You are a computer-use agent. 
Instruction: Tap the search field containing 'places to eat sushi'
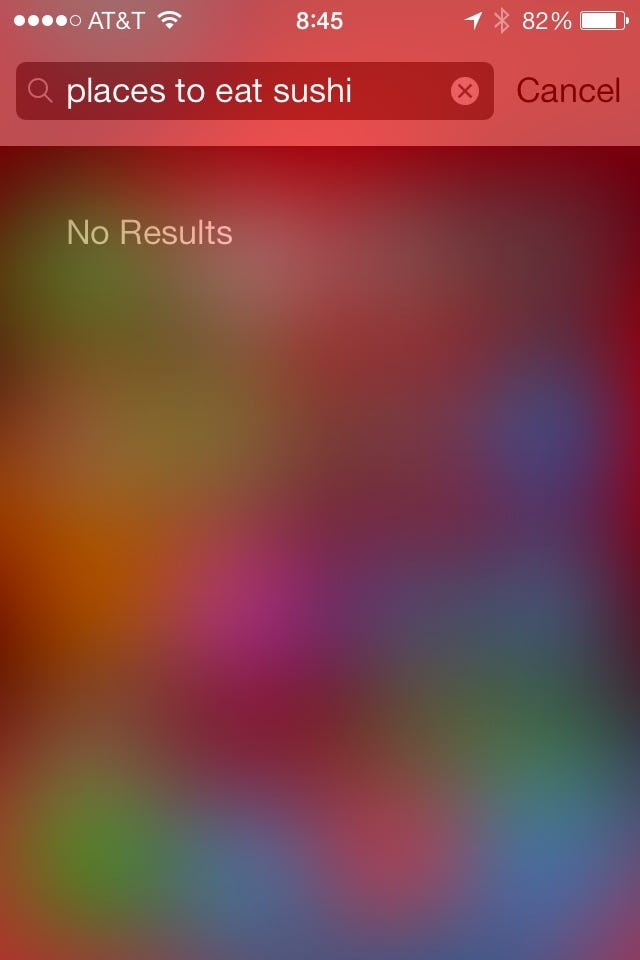[240, 92]
